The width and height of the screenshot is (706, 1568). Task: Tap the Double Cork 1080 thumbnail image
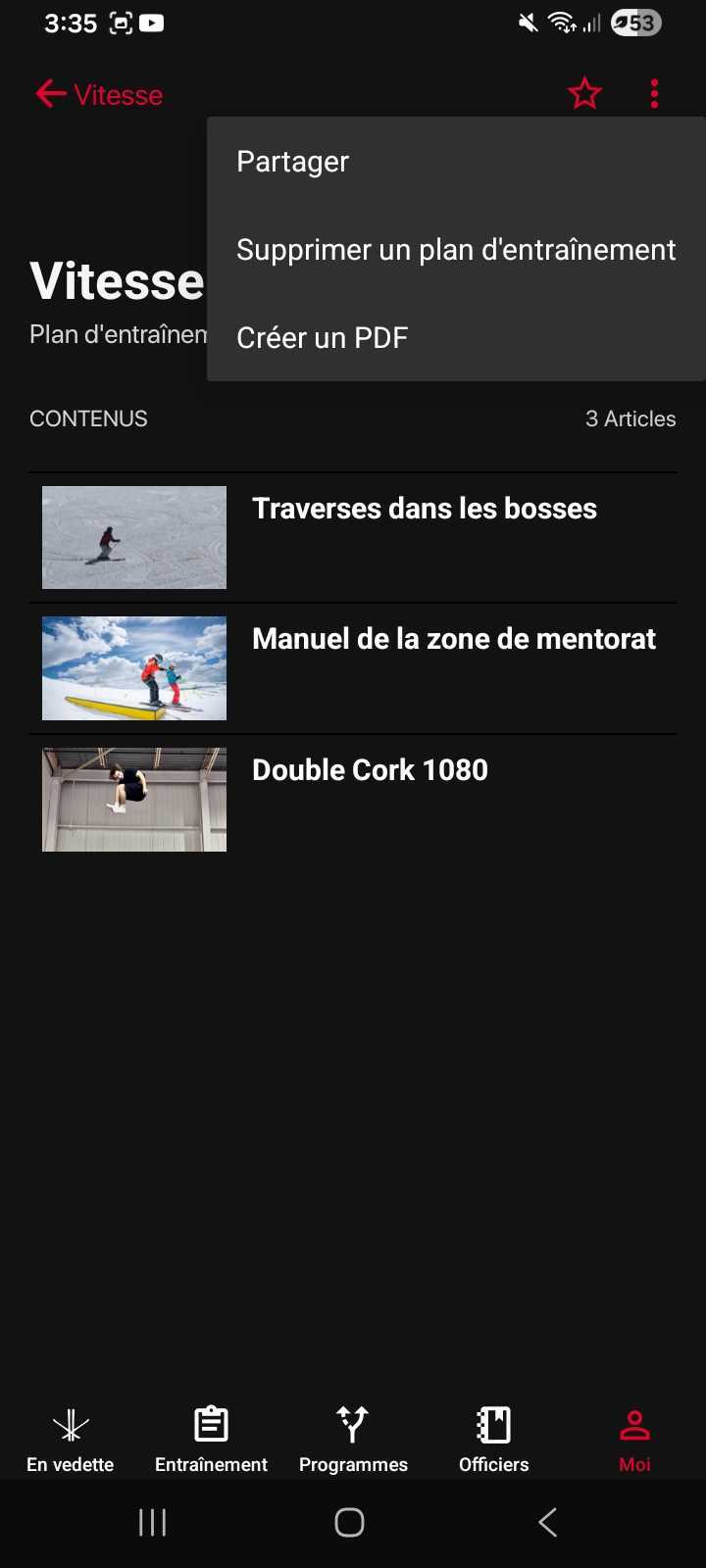click(133, 799)
